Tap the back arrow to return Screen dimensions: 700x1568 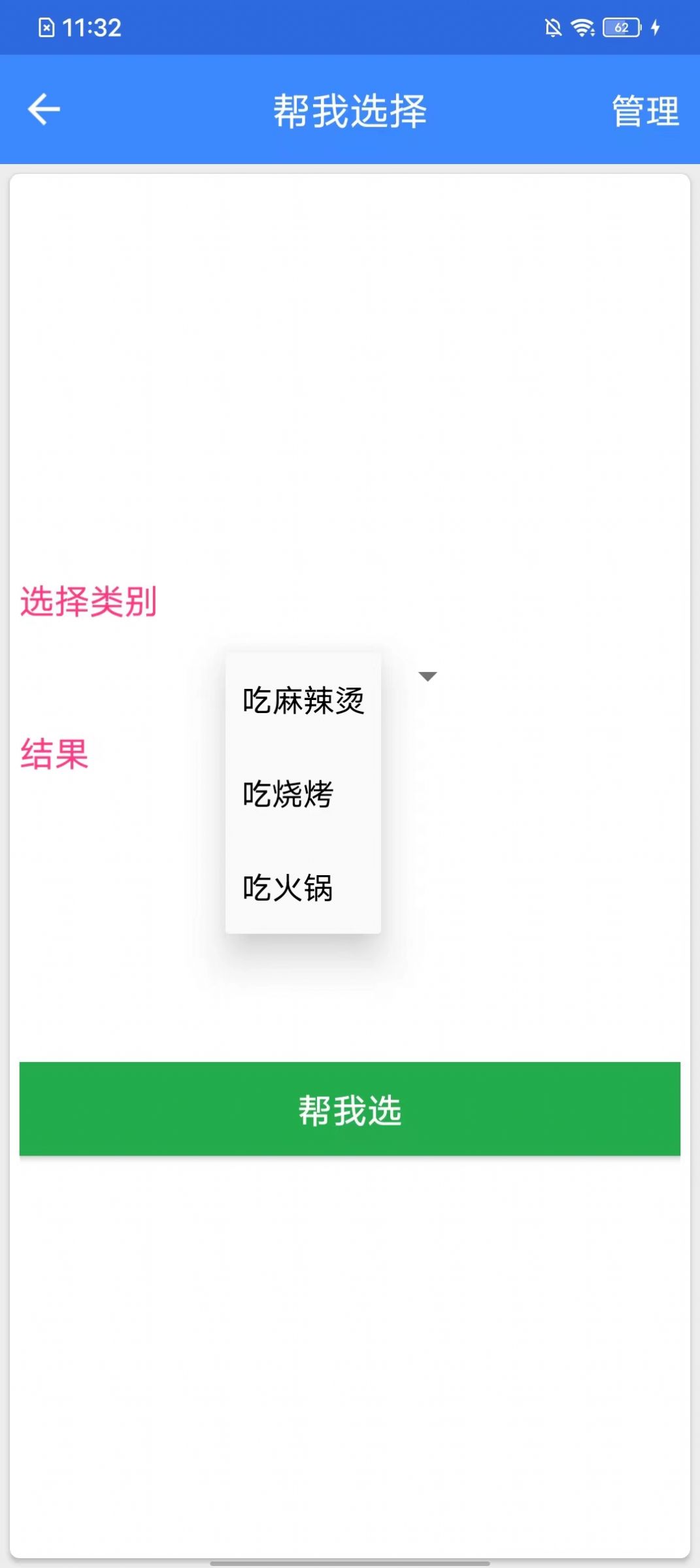(43, 108)
